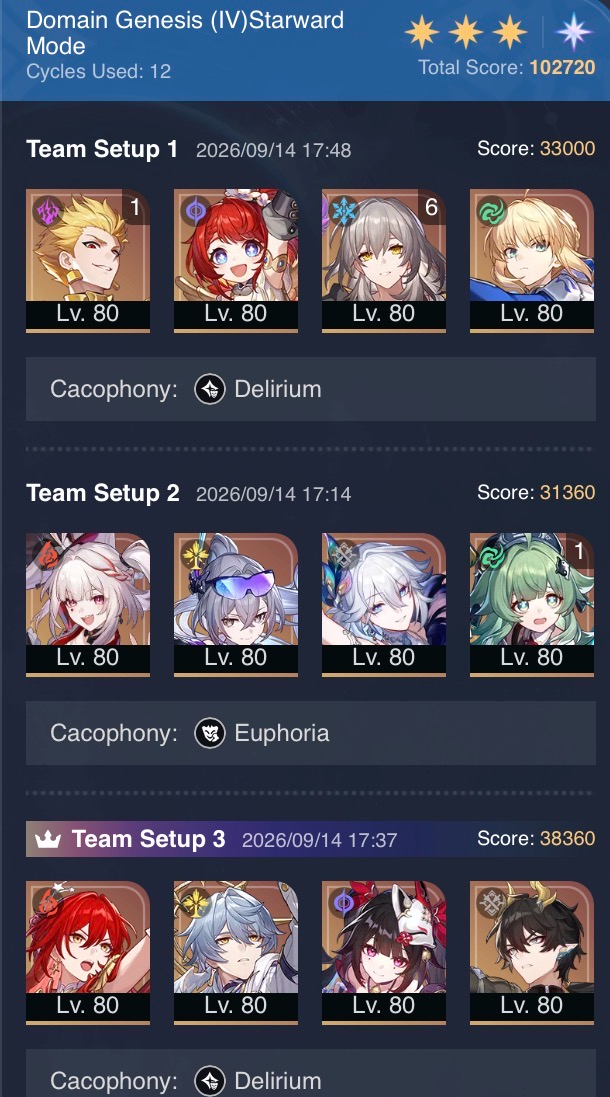Tap the green-haired girl in Team Setup 2
The height and width of the screenshot is (1097, 610).
[532, 604]
